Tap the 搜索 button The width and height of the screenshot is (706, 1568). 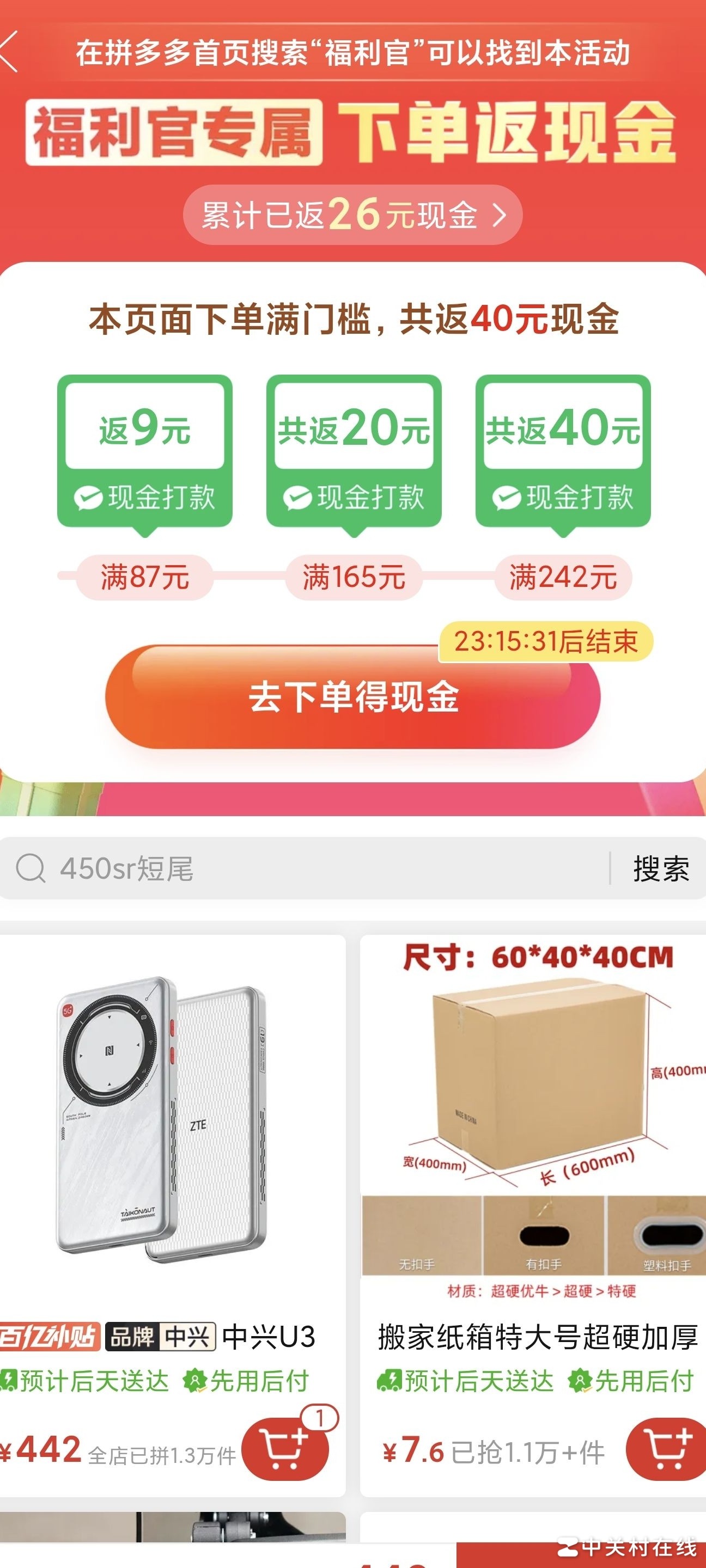660,868
